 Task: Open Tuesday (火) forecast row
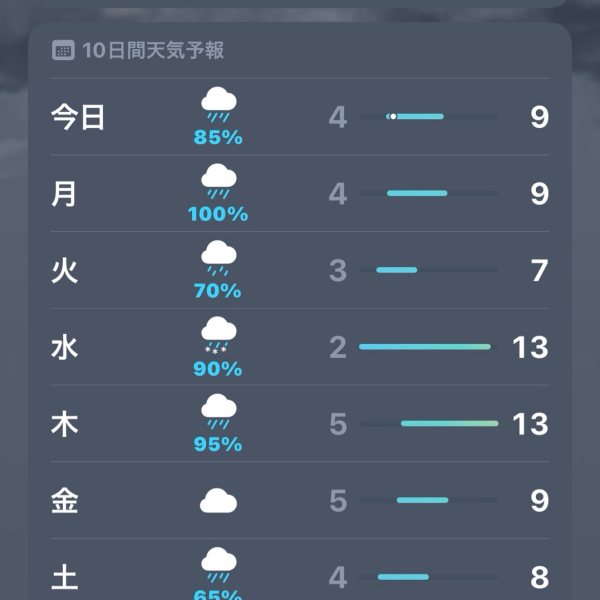pyautogui.click(x=300, y=270)
